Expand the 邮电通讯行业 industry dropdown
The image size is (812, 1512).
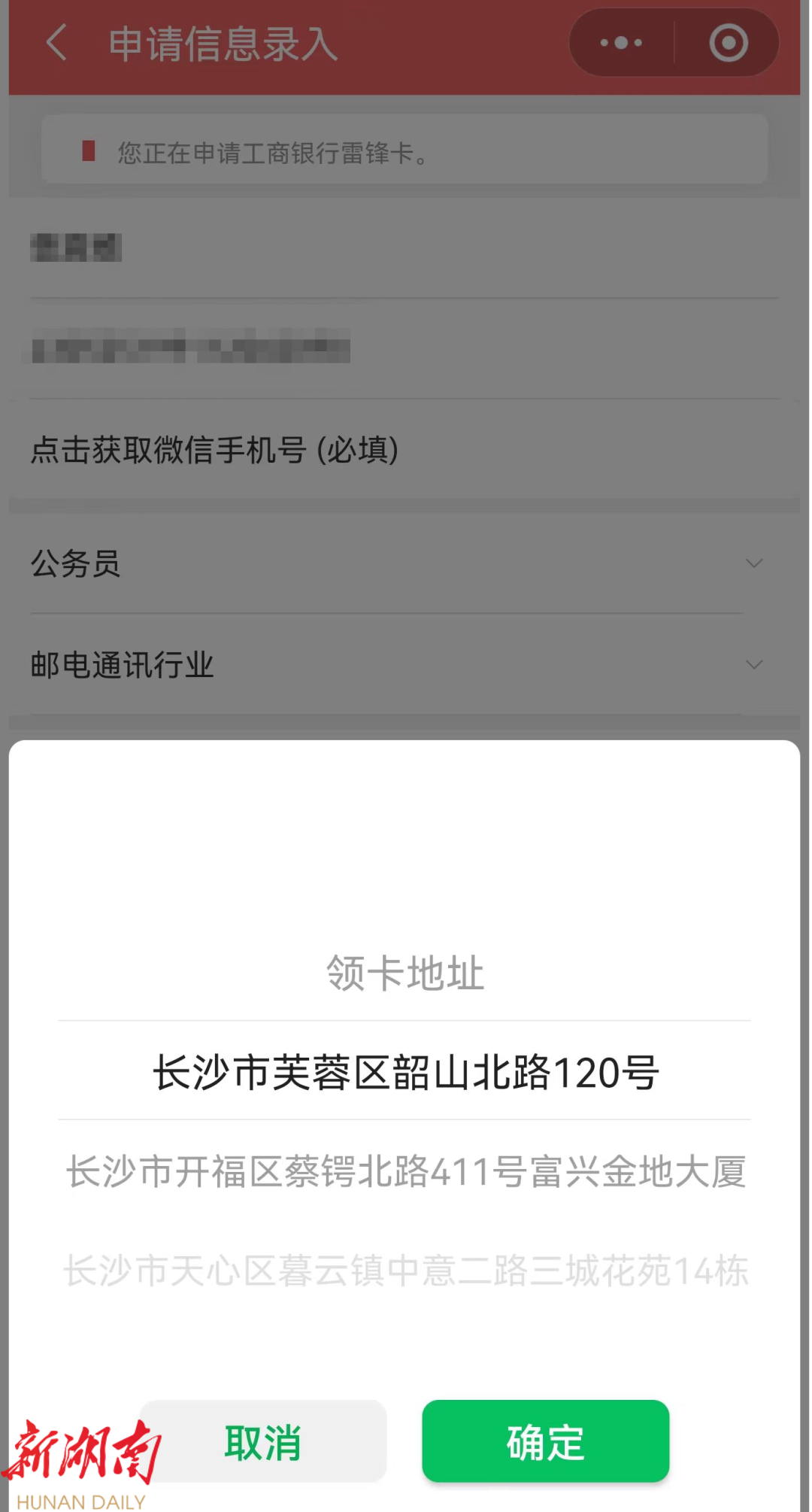coord(753,665)
